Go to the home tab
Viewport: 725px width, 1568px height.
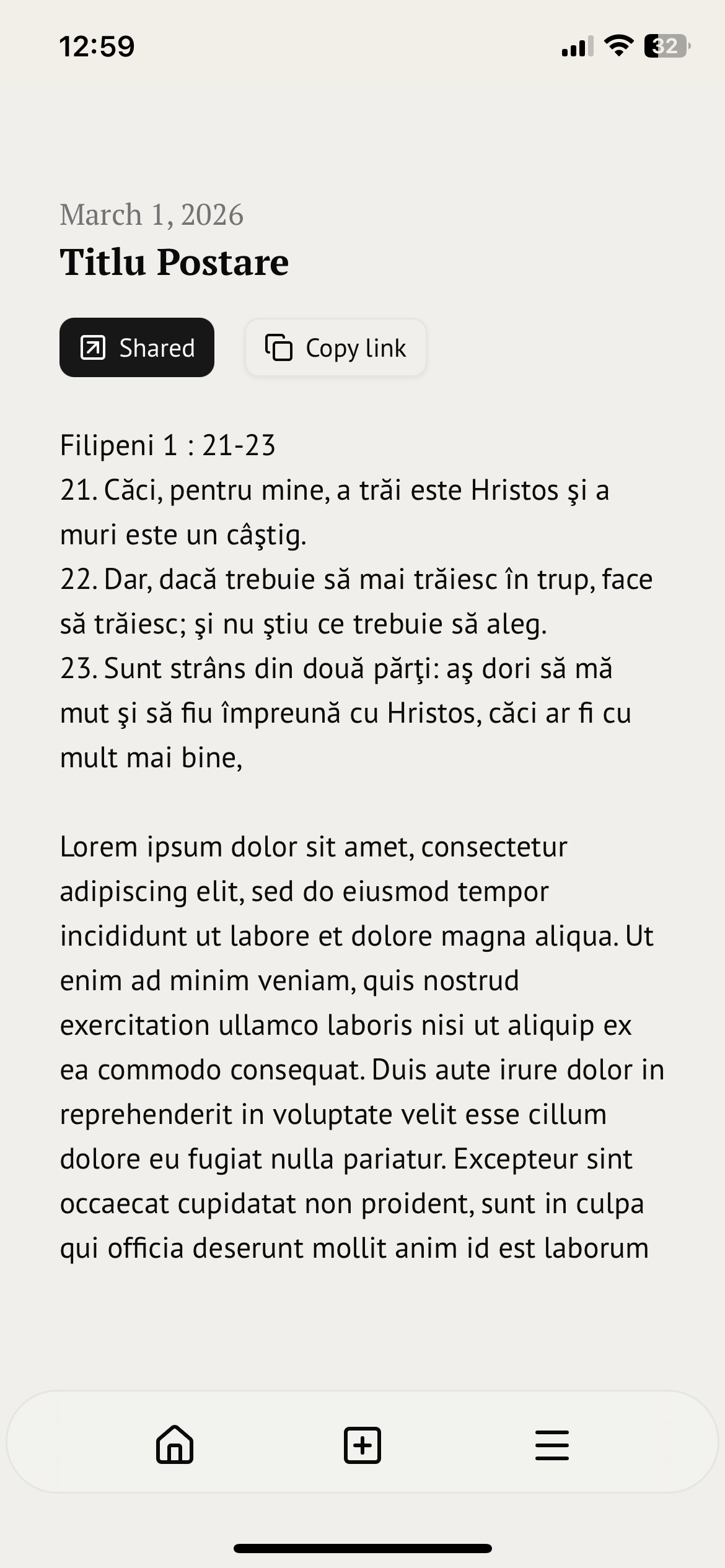175,1445
